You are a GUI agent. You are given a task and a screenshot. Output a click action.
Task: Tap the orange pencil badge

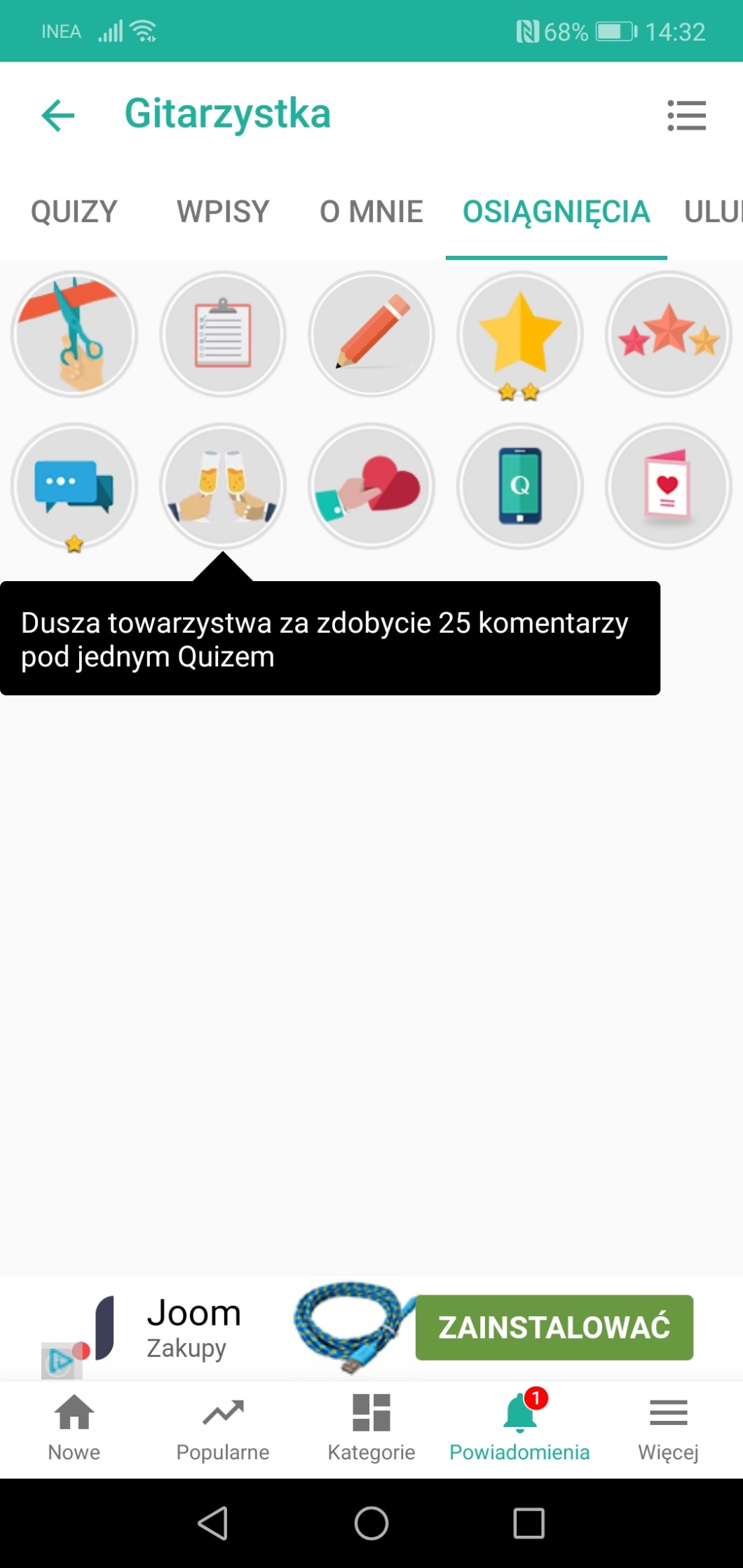pyautogui.click(x=371, y=334)
